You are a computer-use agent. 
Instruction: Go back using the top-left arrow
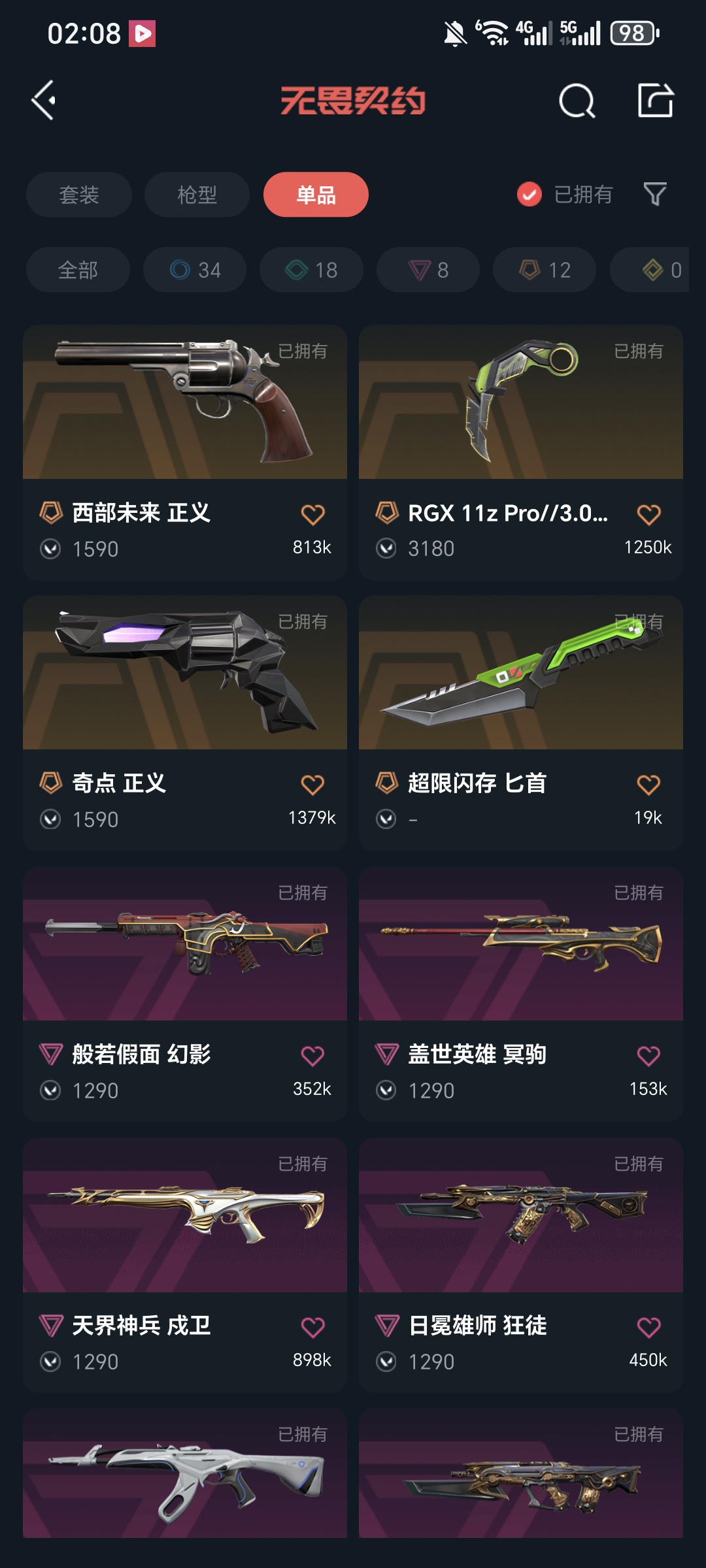coord(44,101)
